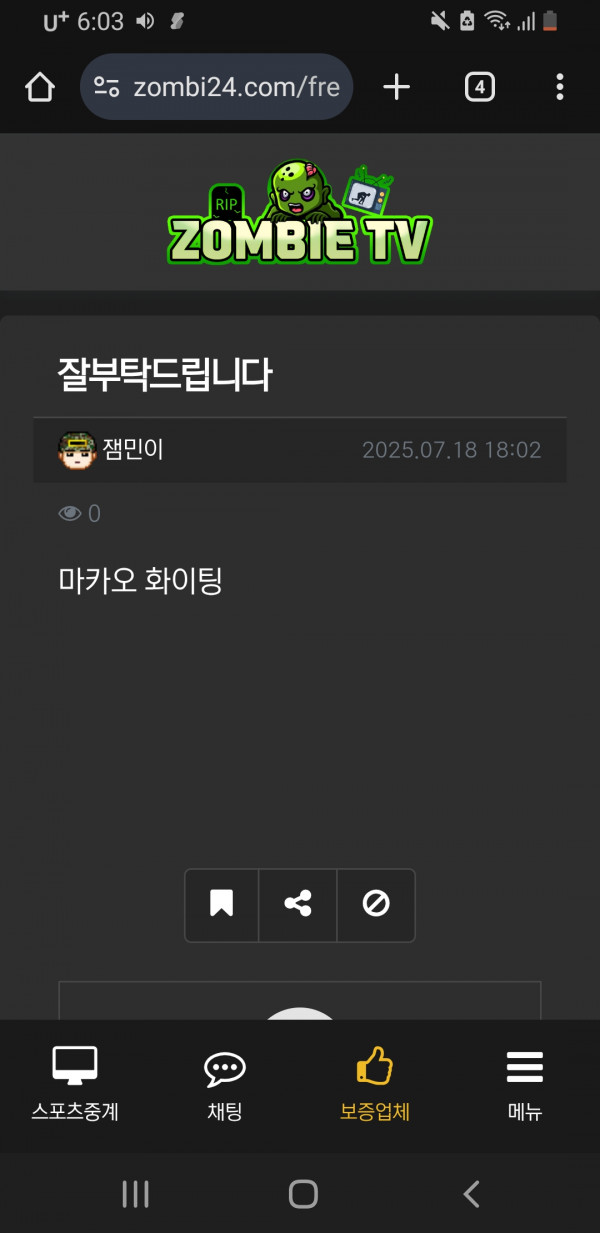Open the 채팅 tab
Screen dimensions: 600x1233
225,1085
